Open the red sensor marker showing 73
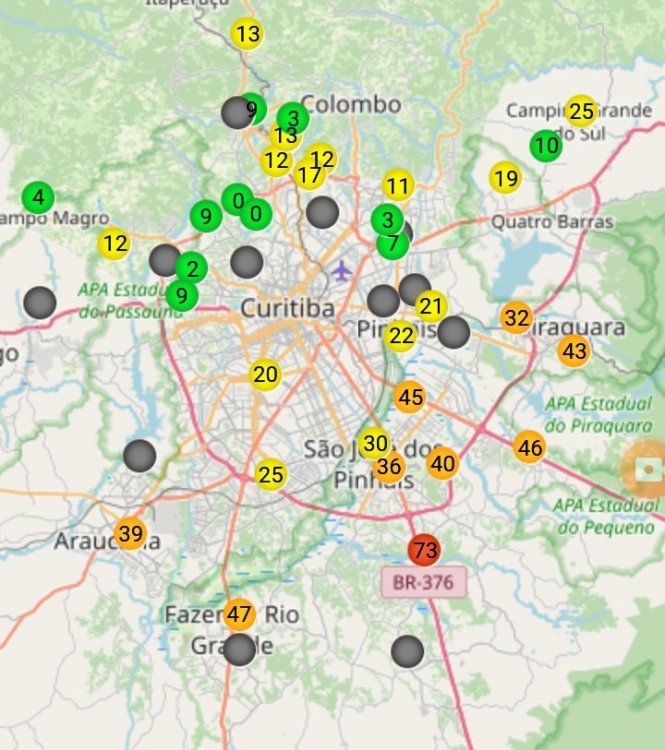This screenshot has width=665, height=750. [x=424, y=550]
